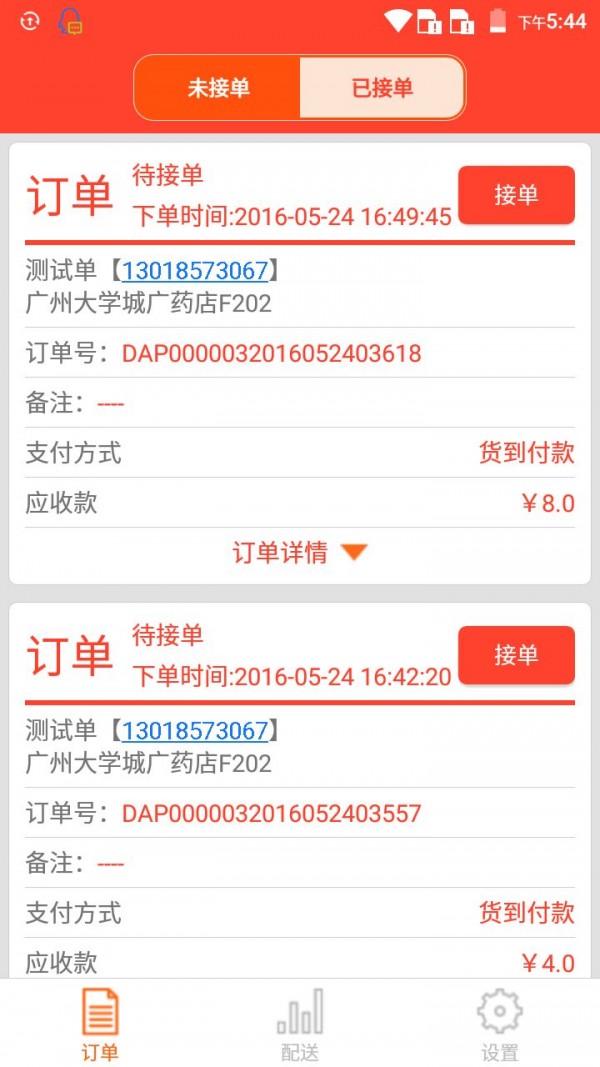Switch to the 未接单 segment
The height and width of the screenshot is (1067, 600).
click(218, 88)
